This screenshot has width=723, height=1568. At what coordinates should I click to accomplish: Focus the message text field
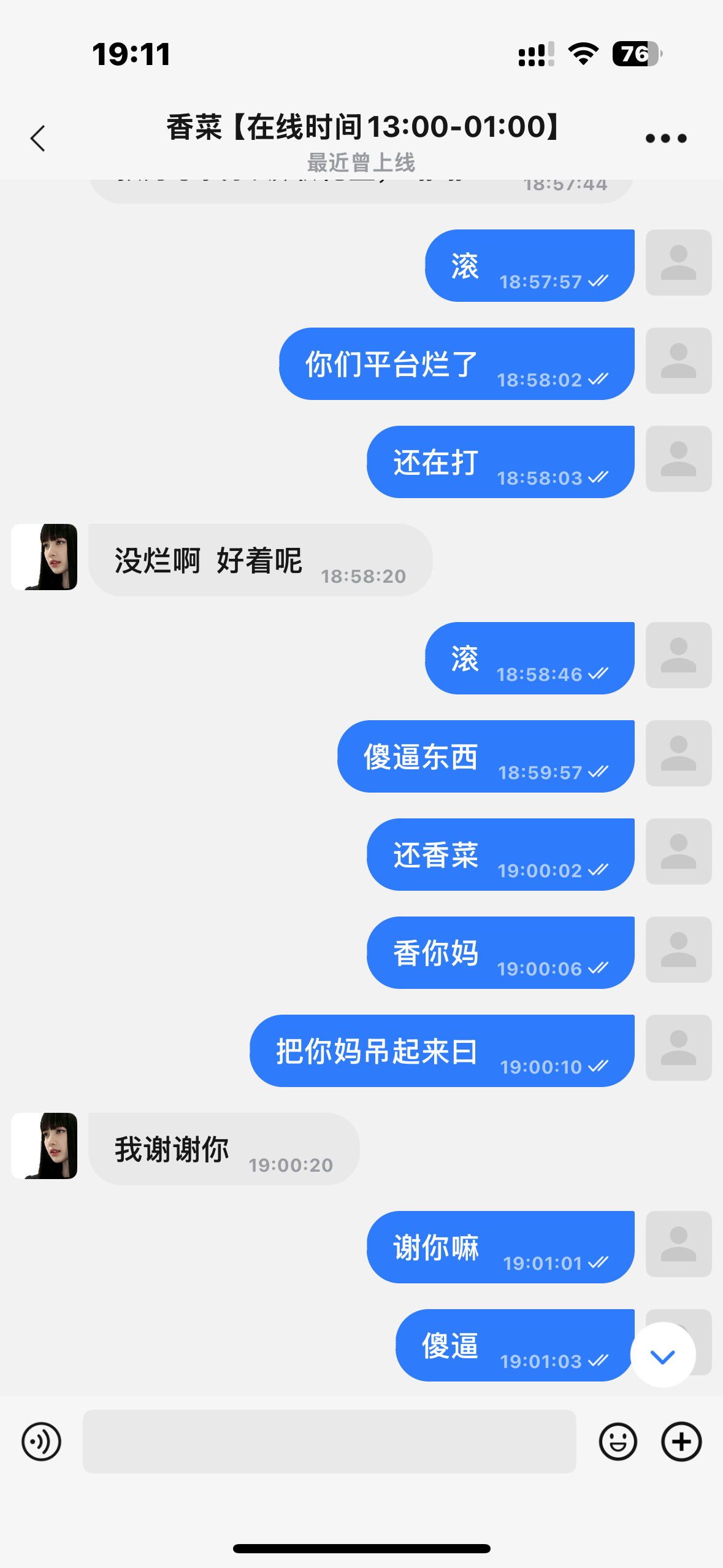tap(329, 1441)
